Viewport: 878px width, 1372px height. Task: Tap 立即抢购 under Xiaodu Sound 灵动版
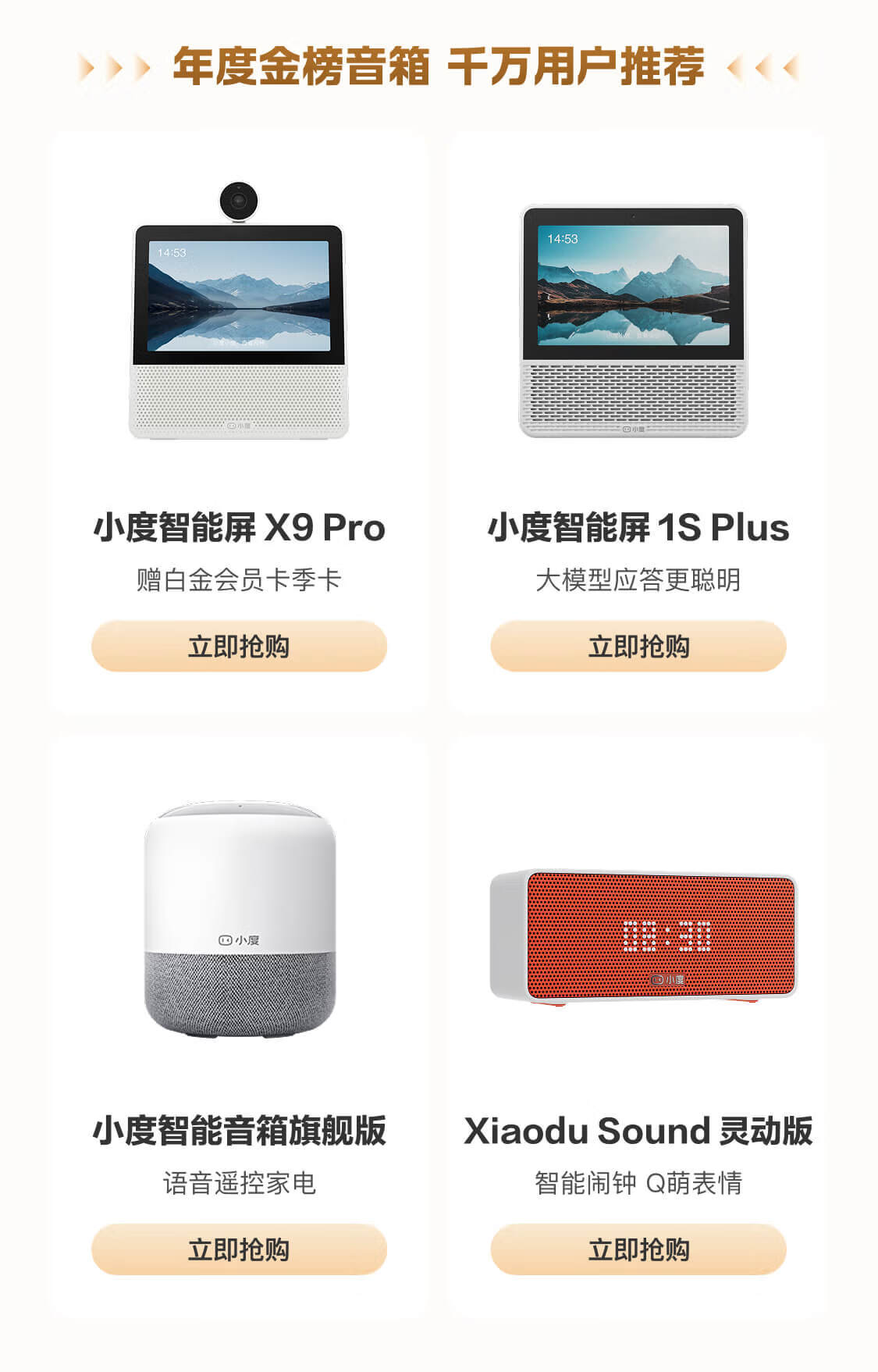click(x=638, y=1249)
